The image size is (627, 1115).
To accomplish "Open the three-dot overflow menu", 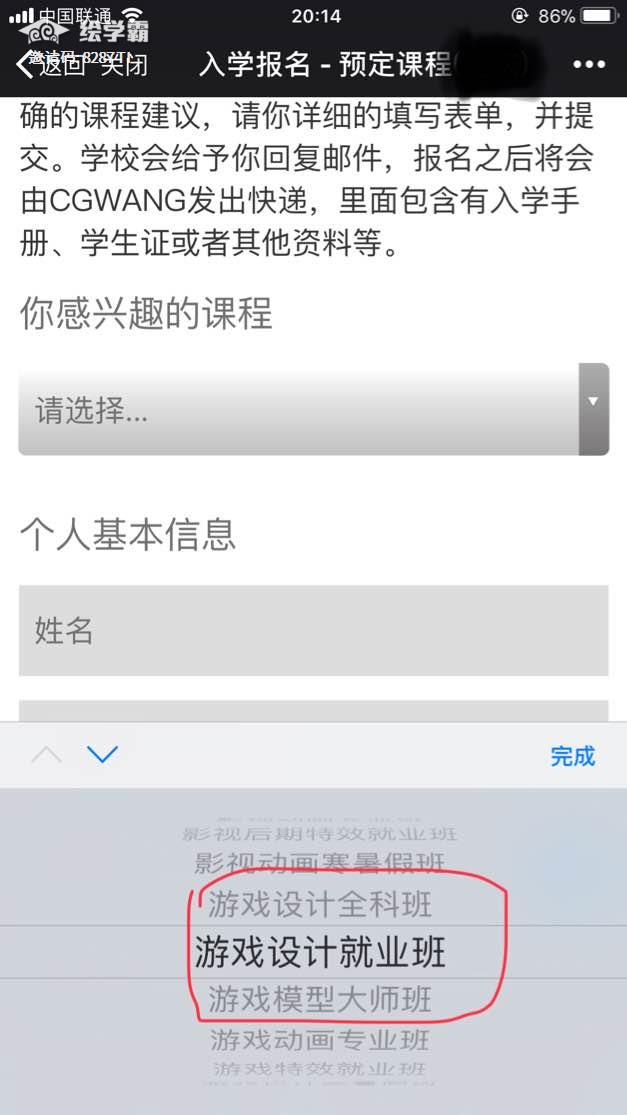I will tap(589, 65).
